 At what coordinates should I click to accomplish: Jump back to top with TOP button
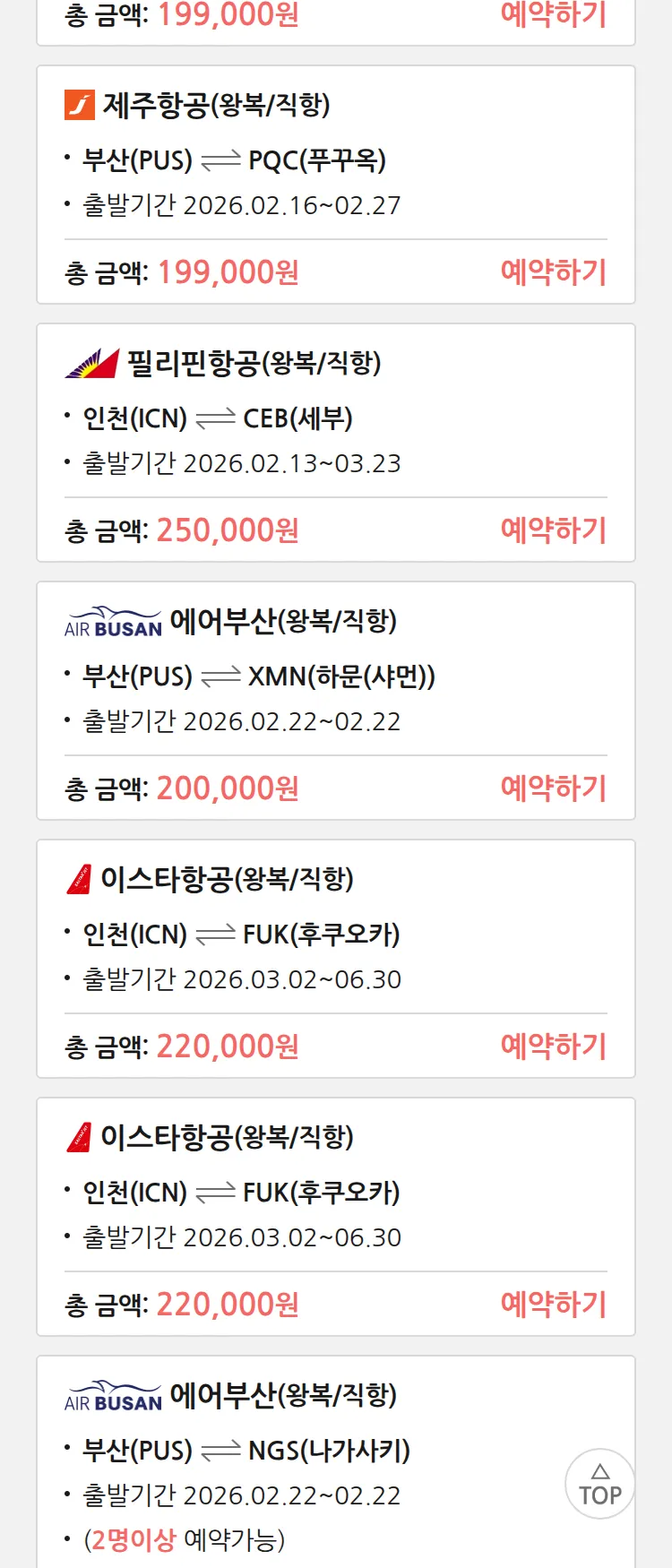[x=599, y=1484]
